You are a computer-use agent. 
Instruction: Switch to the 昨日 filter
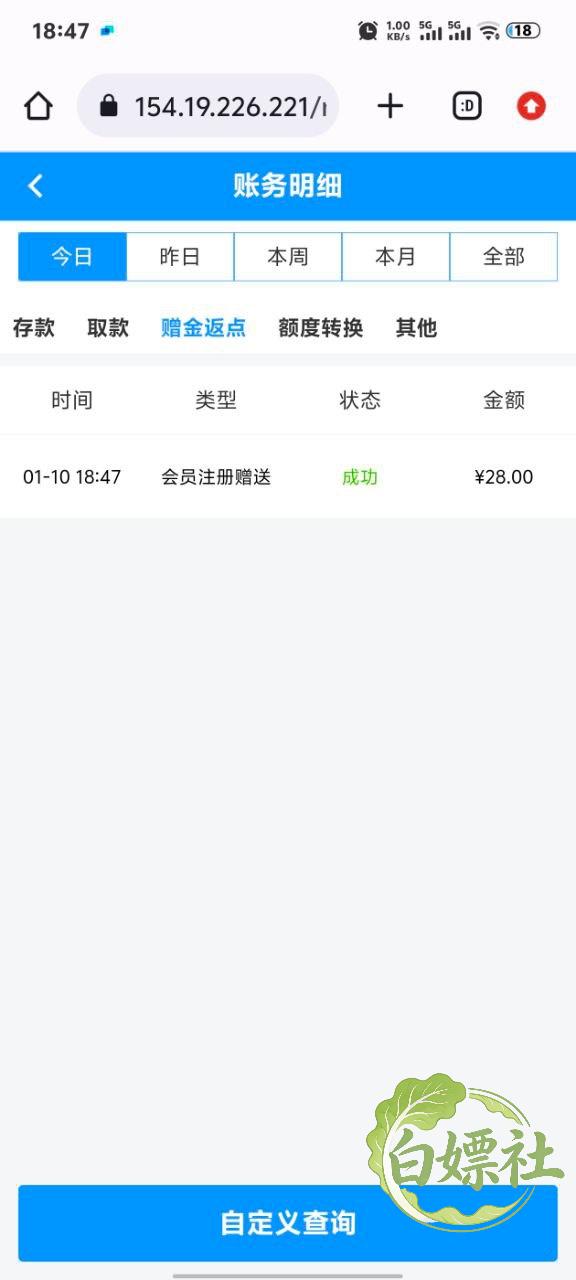(180, 257)
